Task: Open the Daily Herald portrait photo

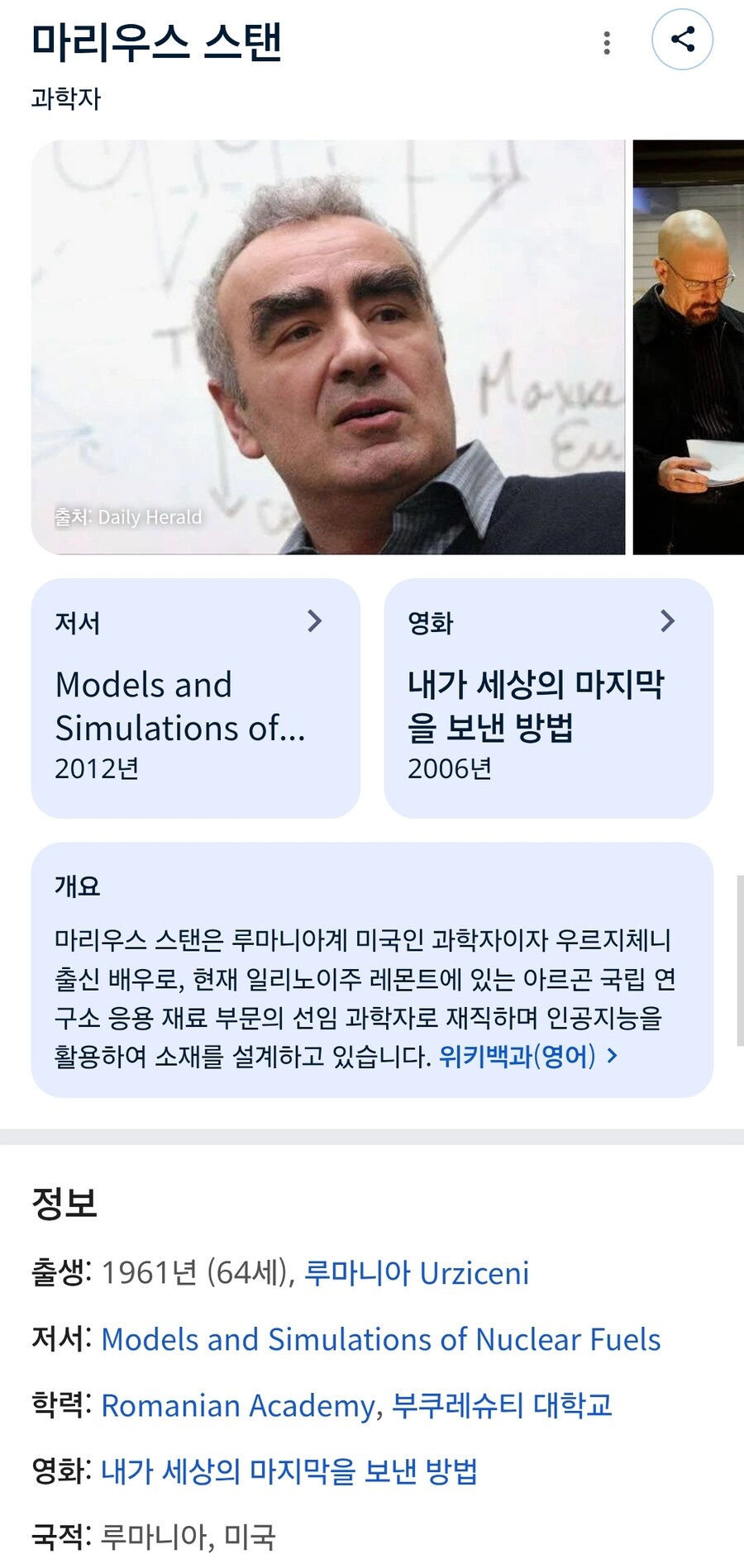Action: coord(327,347)
